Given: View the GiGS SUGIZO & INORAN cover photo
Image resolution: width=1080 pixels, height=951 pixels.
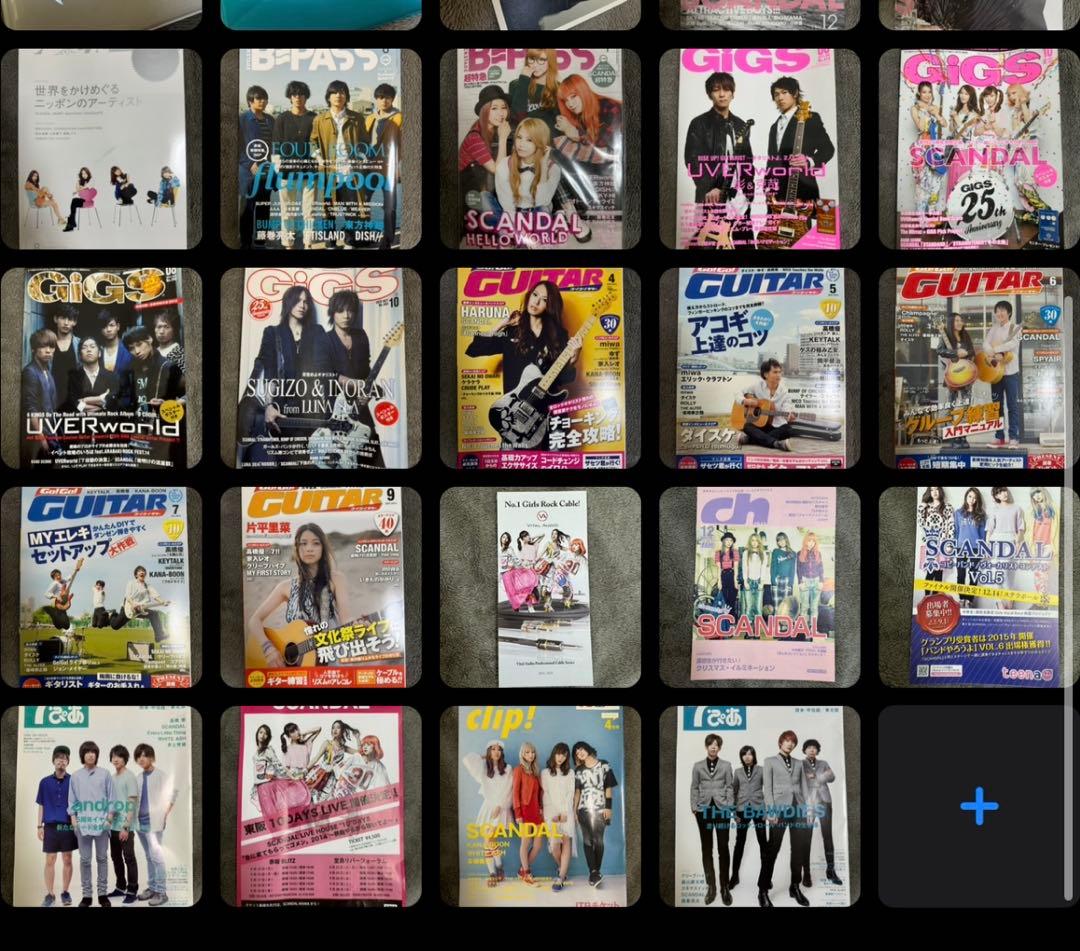Looking at the screenshot, I should (320, 368).
